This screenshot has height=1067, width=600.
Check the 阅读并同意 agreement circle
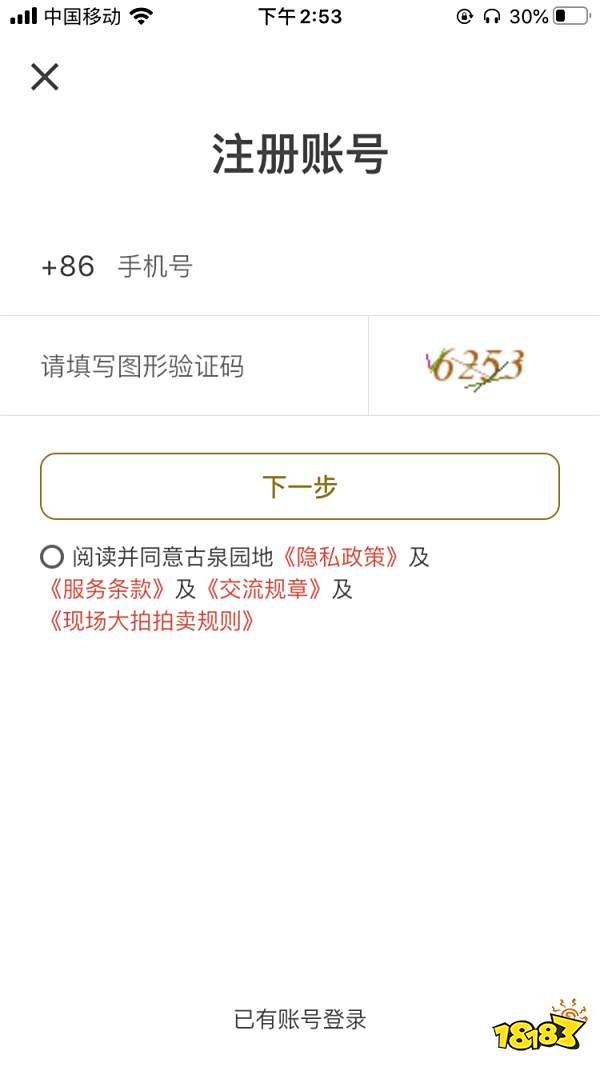(x=52, y=557)
